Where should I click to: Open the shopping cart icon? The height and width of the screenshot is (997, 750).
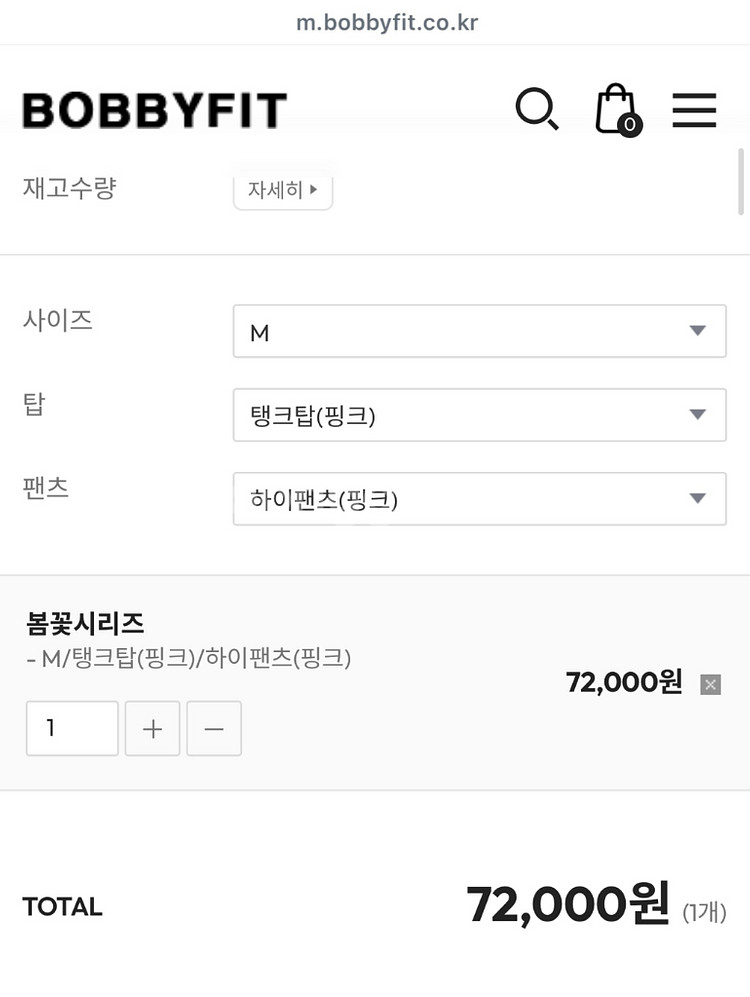[x=614, y=107]
